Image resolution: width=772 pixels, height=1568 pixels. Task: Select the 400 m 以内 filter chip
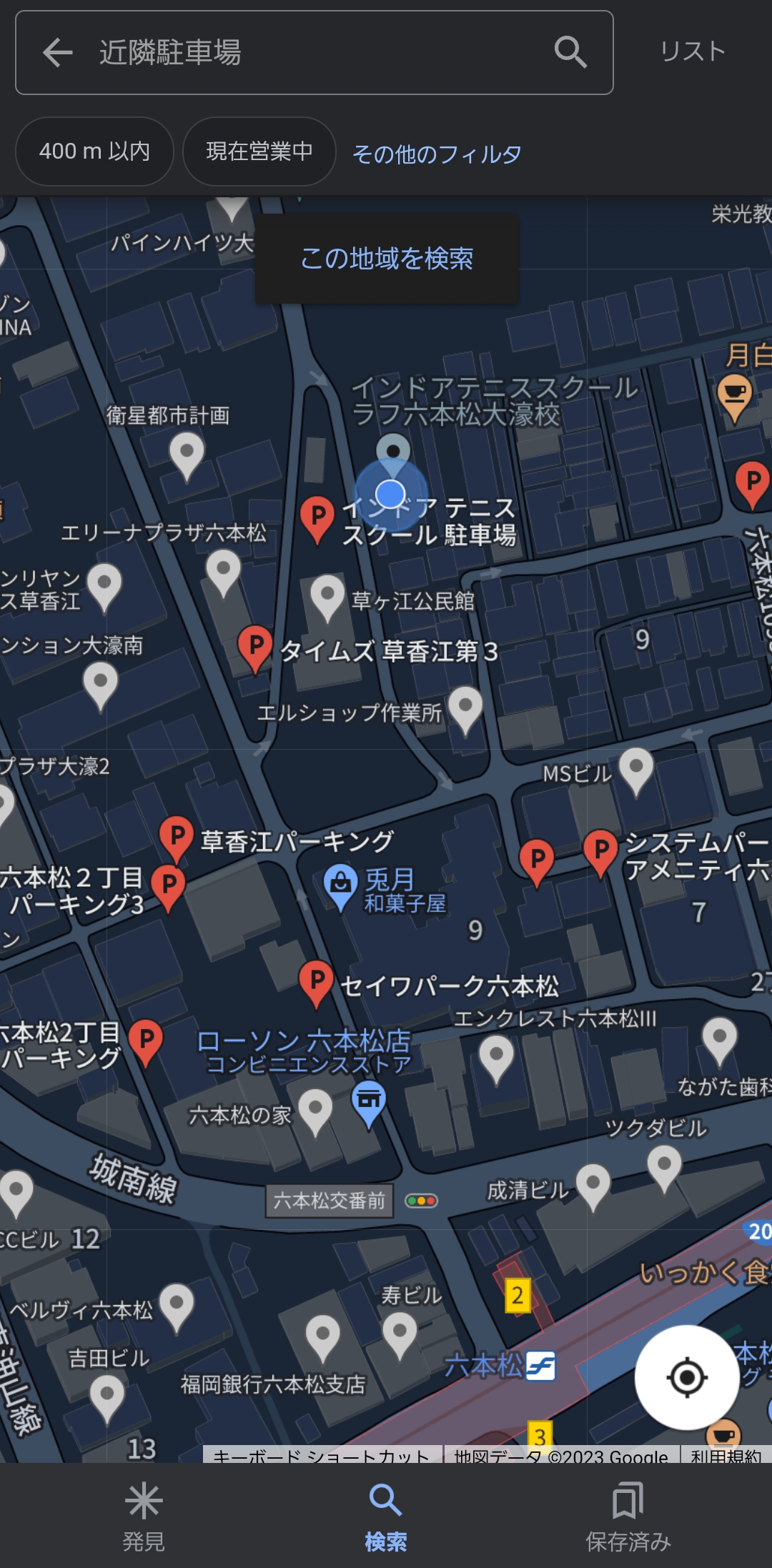pyautogui.click(x=94, y=152)
